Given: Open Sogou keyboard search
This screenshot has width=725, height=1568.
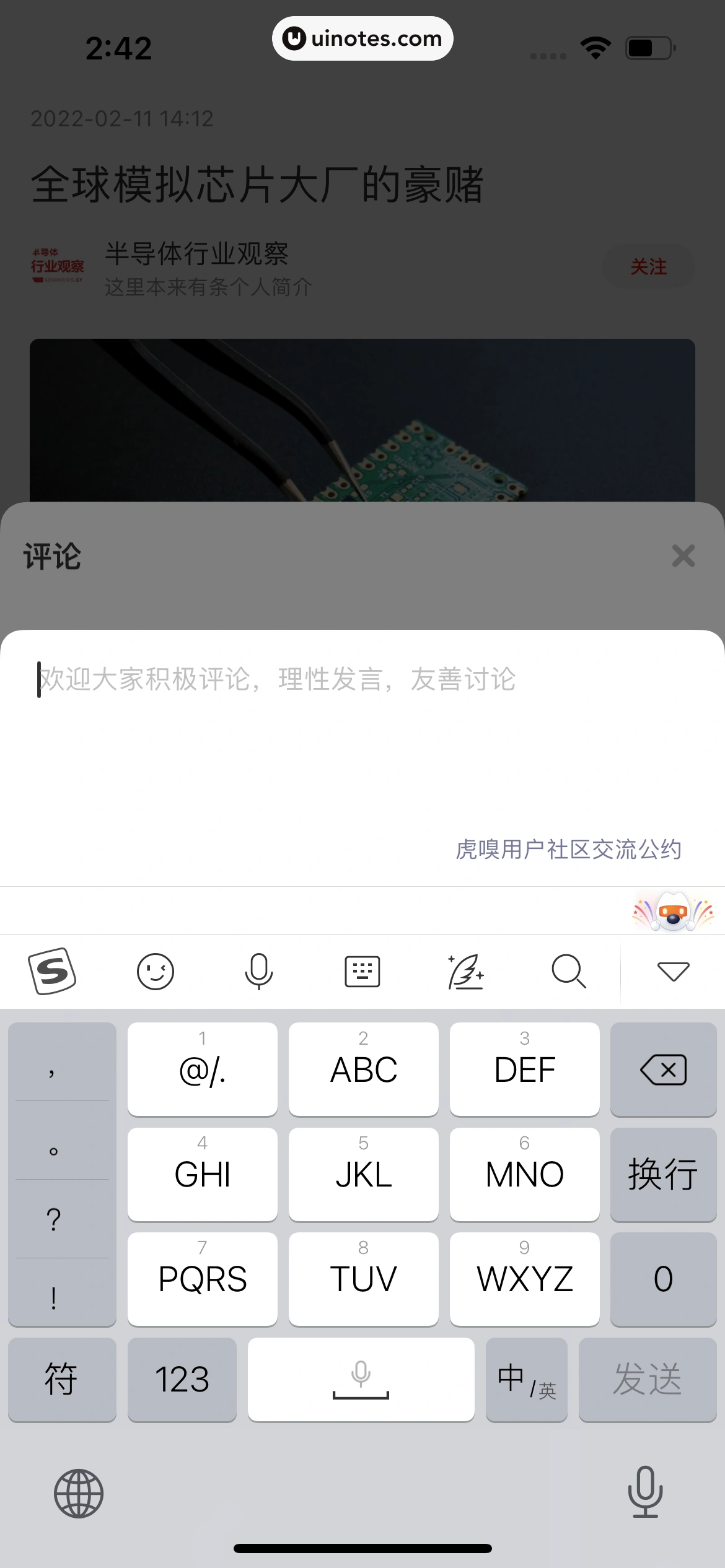Looking at the screenshot, I should (x=569, y=971).
